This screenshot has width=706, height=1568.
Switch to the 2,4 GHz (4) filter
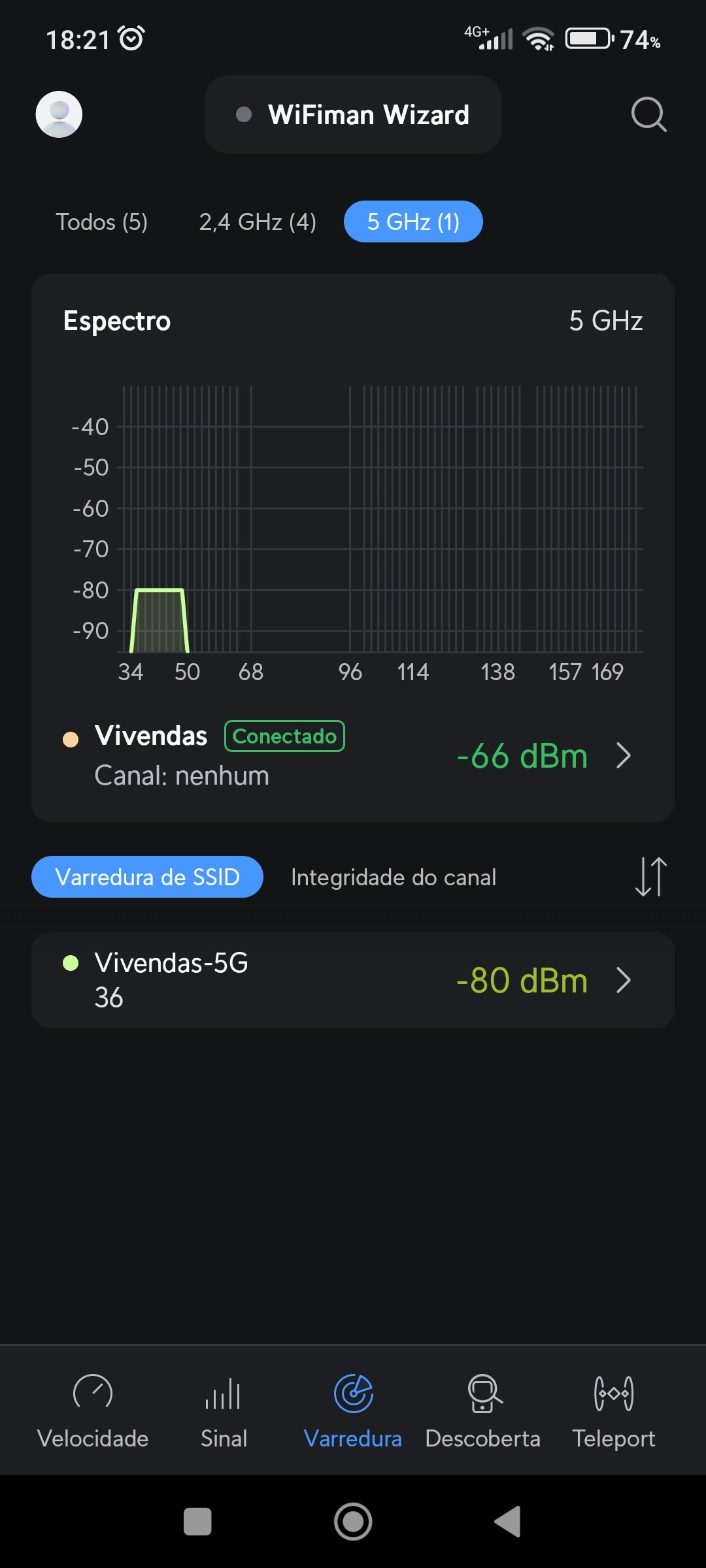258,222
